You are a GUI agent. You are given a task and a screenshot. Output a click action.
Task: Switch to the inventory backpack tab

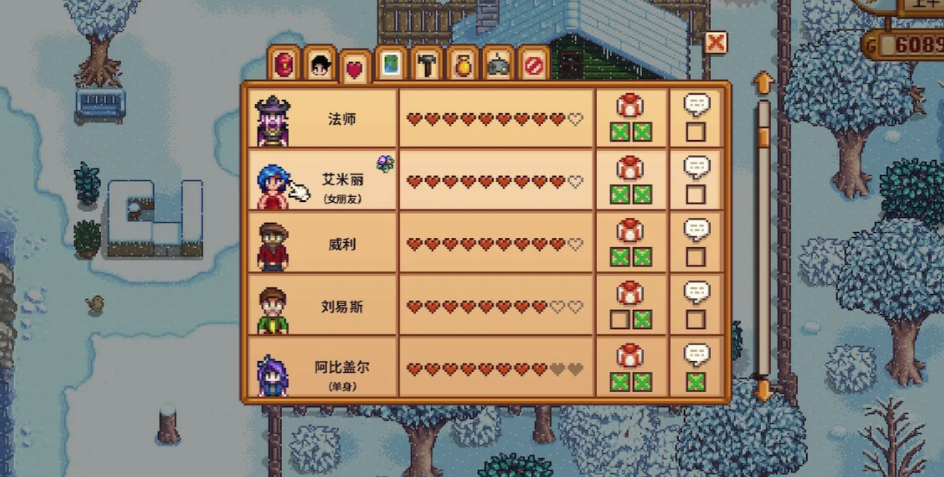point(286,65)
